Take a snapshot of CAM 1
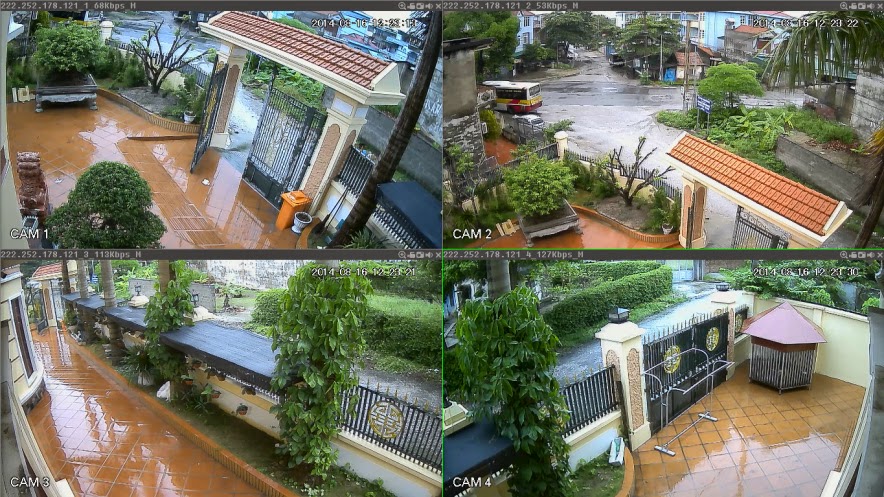 point(420,6)
